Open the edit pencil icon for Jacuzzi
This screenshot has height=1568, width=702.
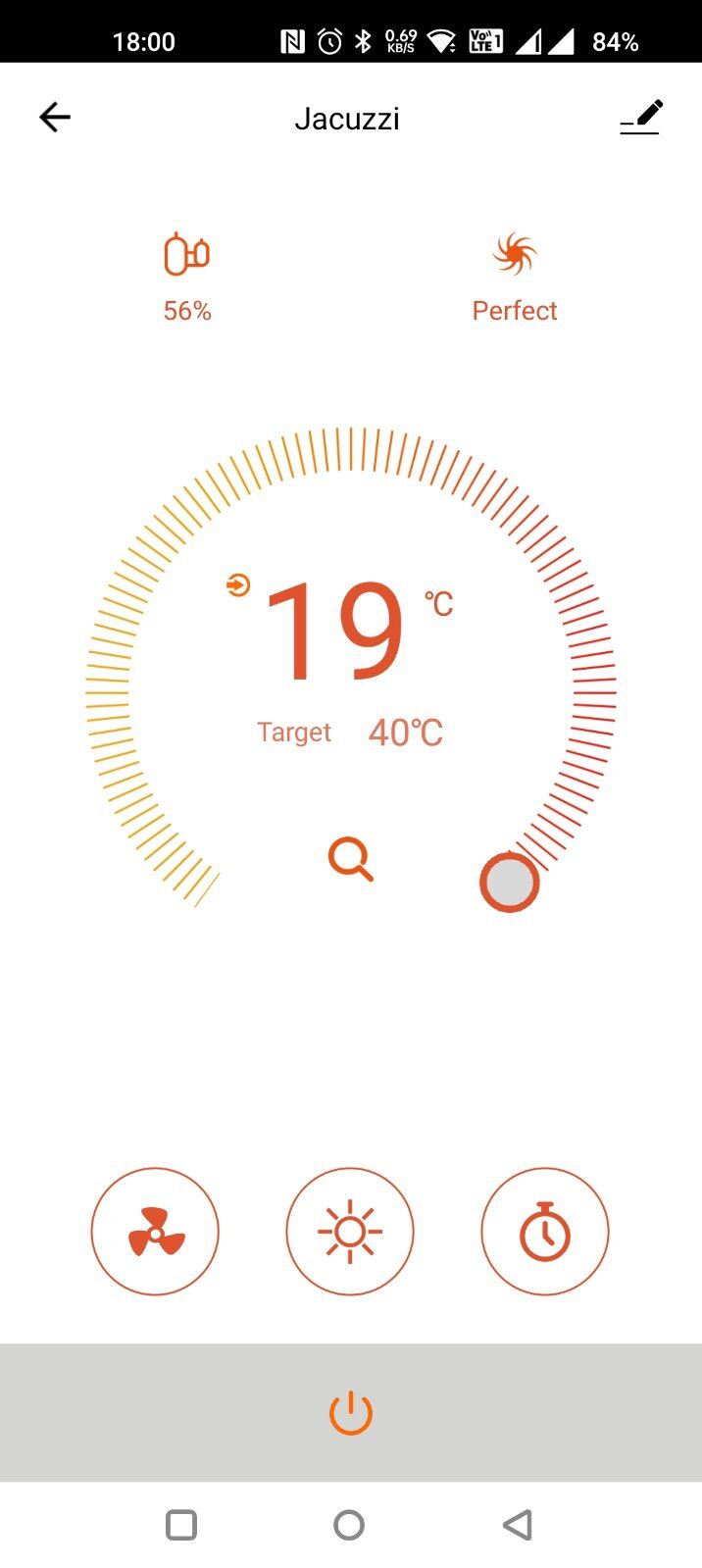coord(641,117)
